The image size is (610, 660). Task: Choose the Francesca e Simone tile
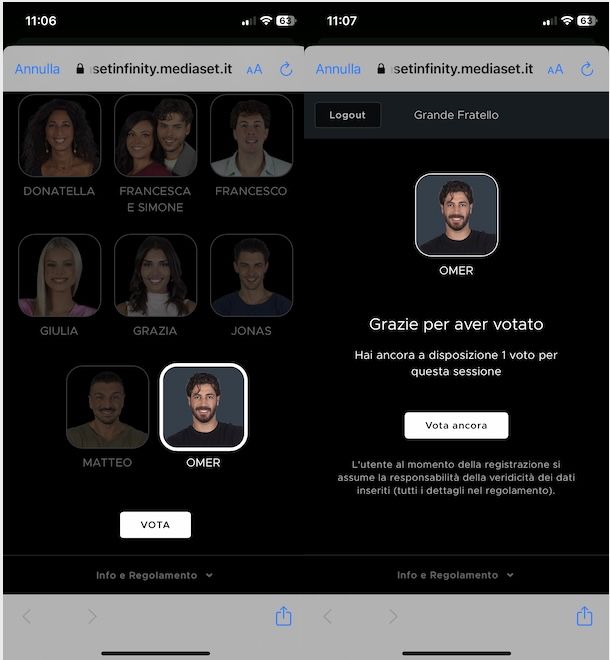(155, 136)
